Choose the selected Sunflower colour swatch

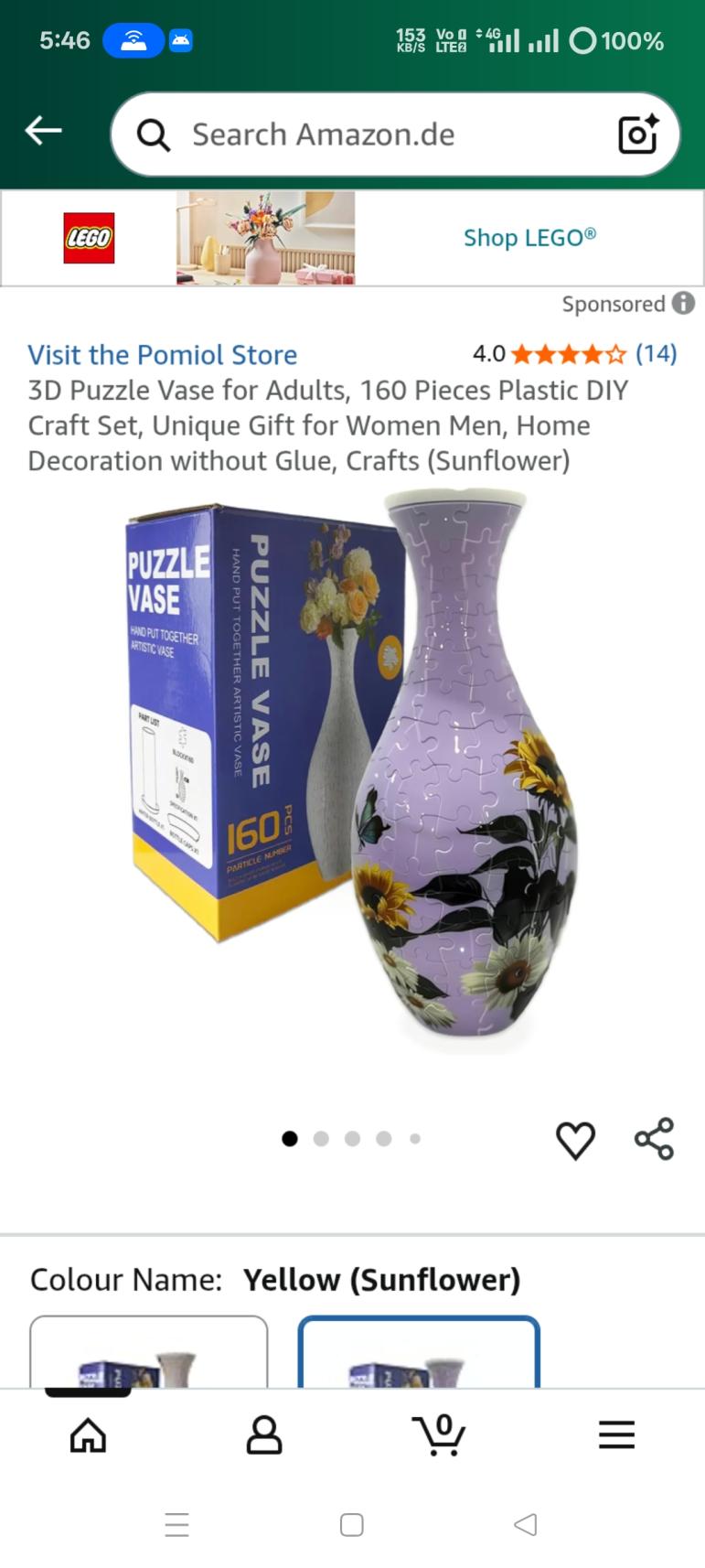tap(419, 1354)
